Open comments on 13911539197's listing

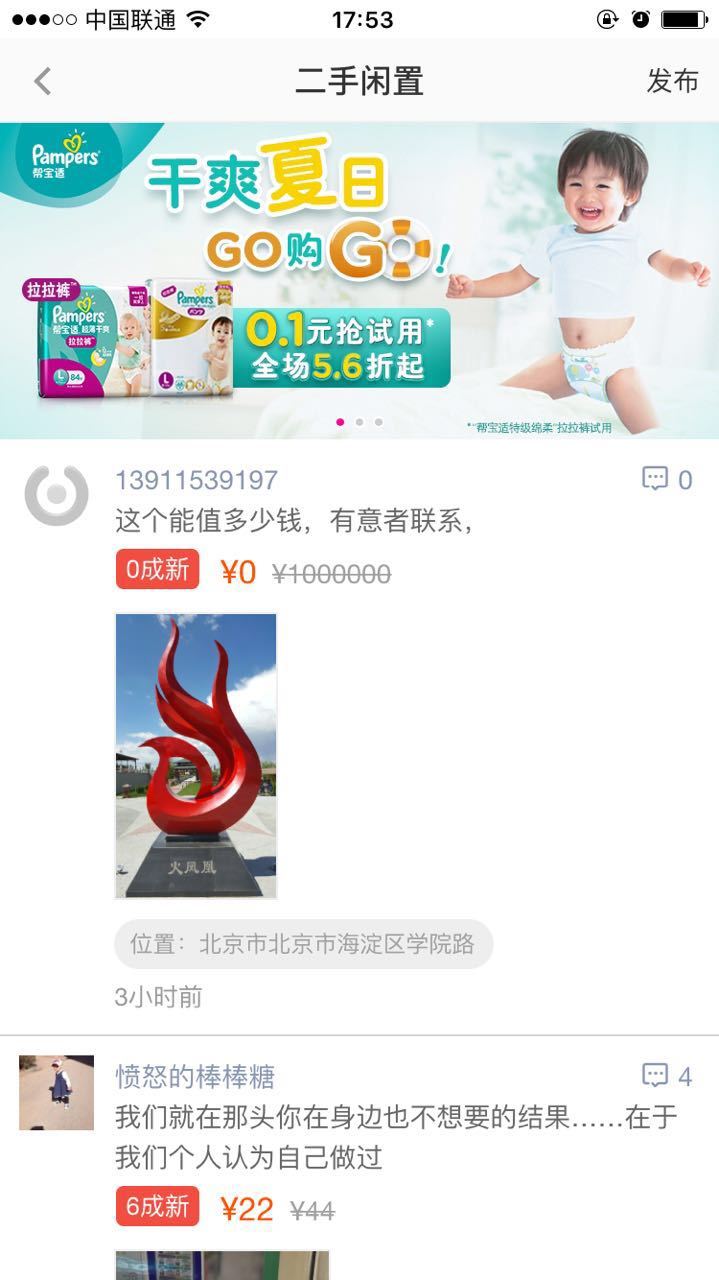667,480
